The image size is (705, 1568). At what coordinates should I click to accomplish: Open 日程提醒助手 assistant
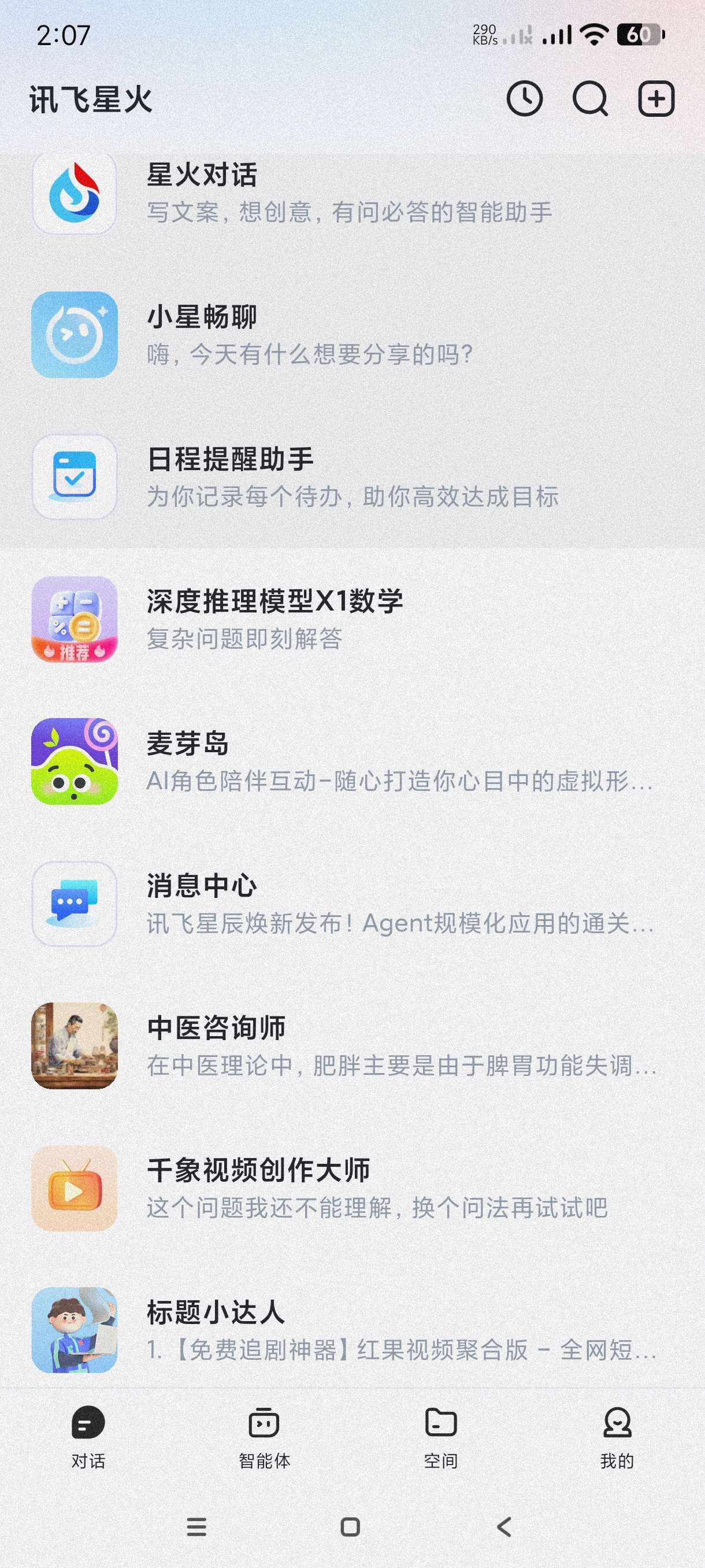[350, 477]
